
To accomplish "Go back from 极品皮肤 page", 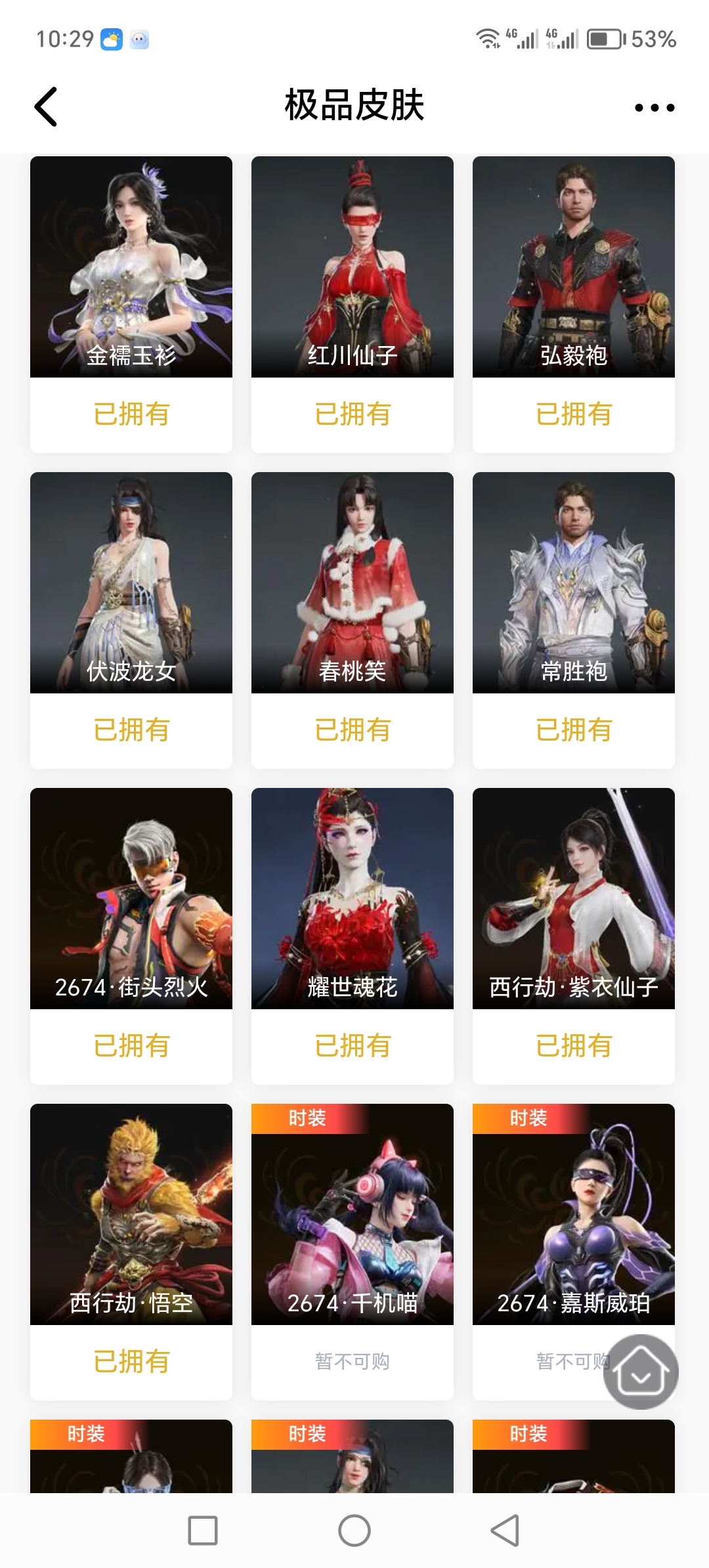I will 46,106.
